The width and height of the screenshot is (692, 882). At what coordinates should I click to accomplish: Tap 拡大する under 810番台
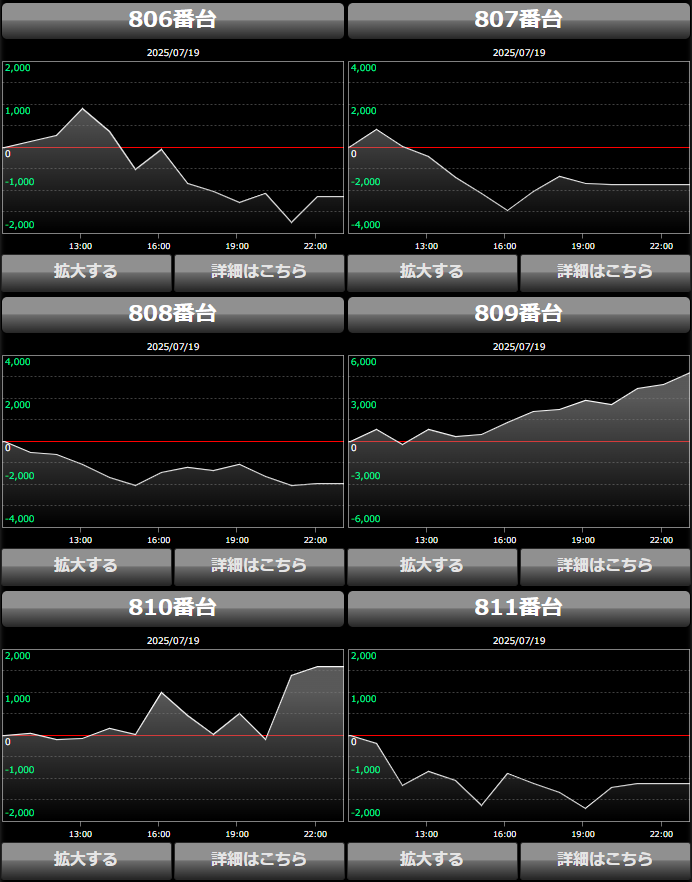tap(86, 860)
